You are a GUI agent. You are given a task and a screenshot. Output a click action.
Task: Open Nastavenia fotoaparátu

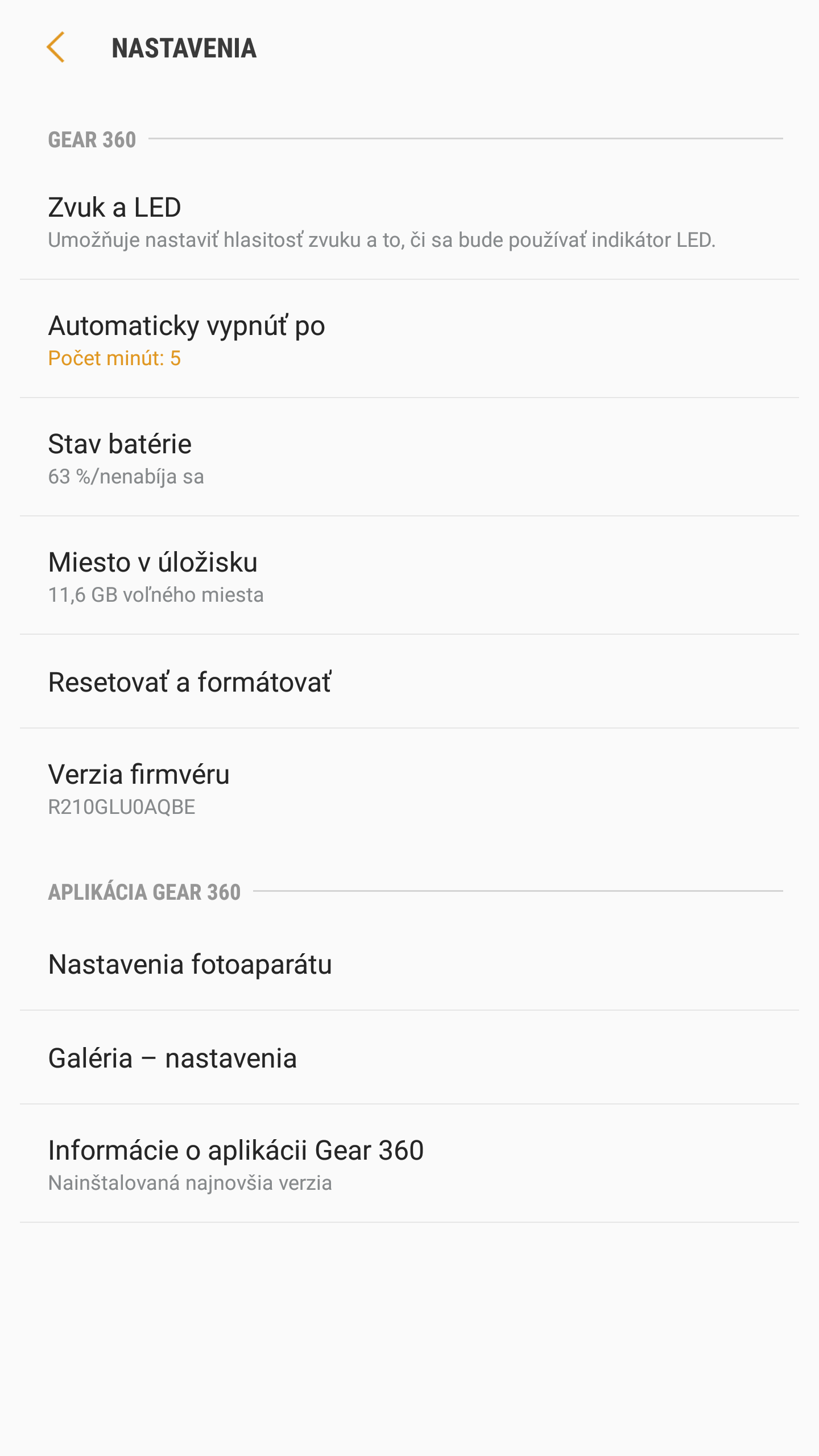pos(409,964)
